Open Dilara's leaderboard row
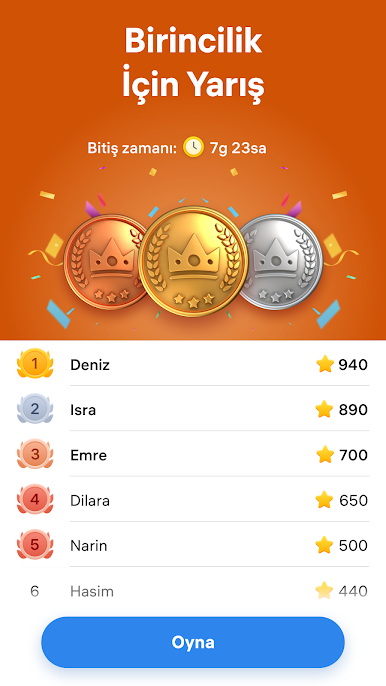The image size is (386, 686). coord(193,500)
